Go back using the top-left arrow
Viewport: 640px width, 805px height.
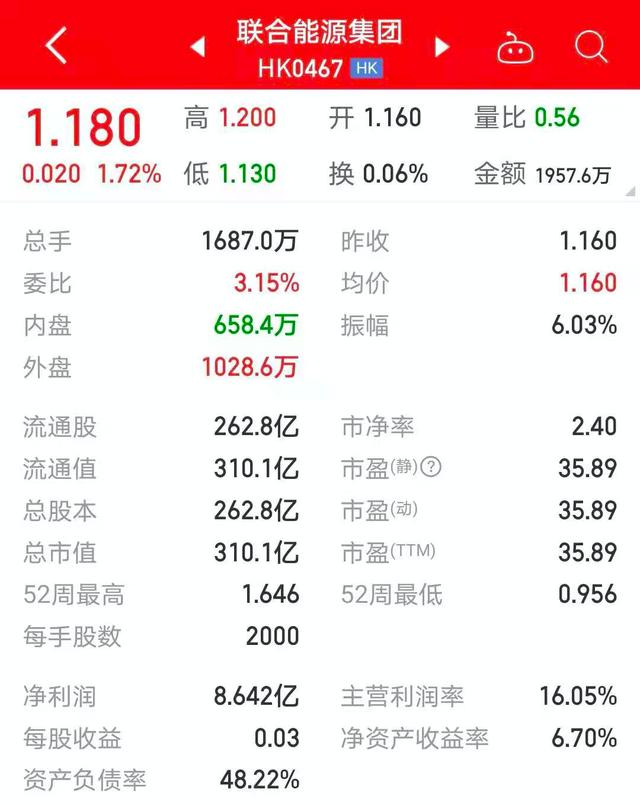pyautogui.click(x=57, y=46)
